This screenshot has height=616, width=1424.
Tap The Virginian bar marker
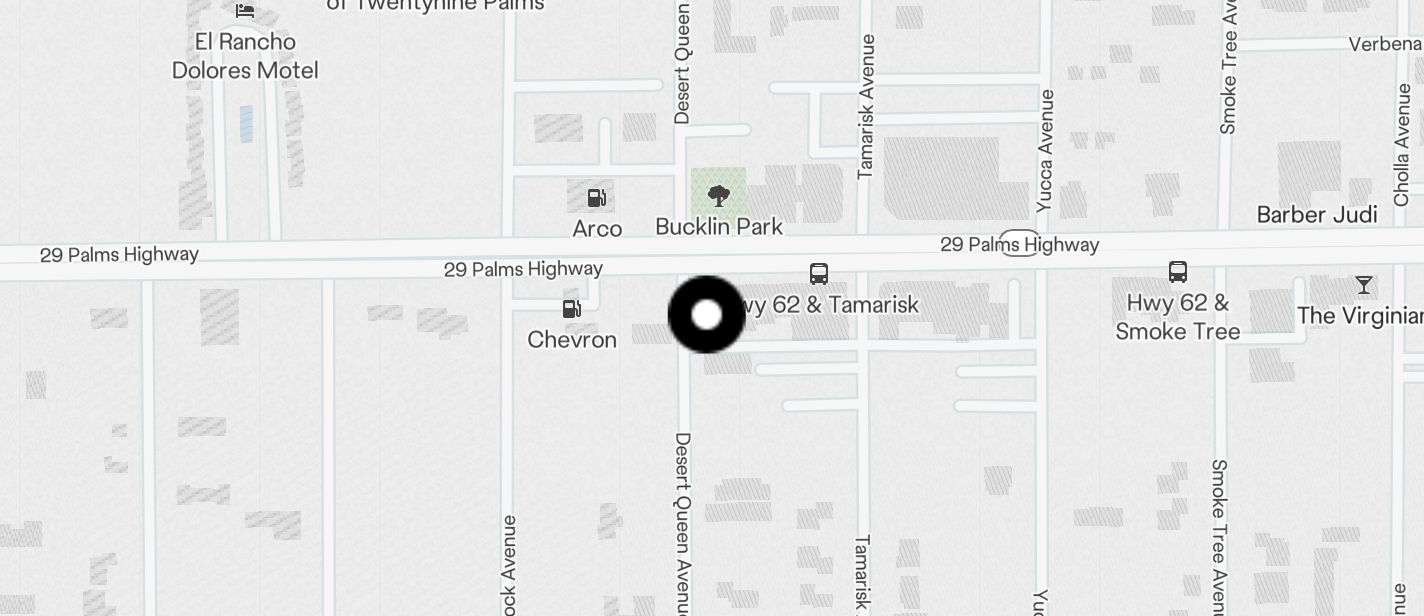[1363, 286]
